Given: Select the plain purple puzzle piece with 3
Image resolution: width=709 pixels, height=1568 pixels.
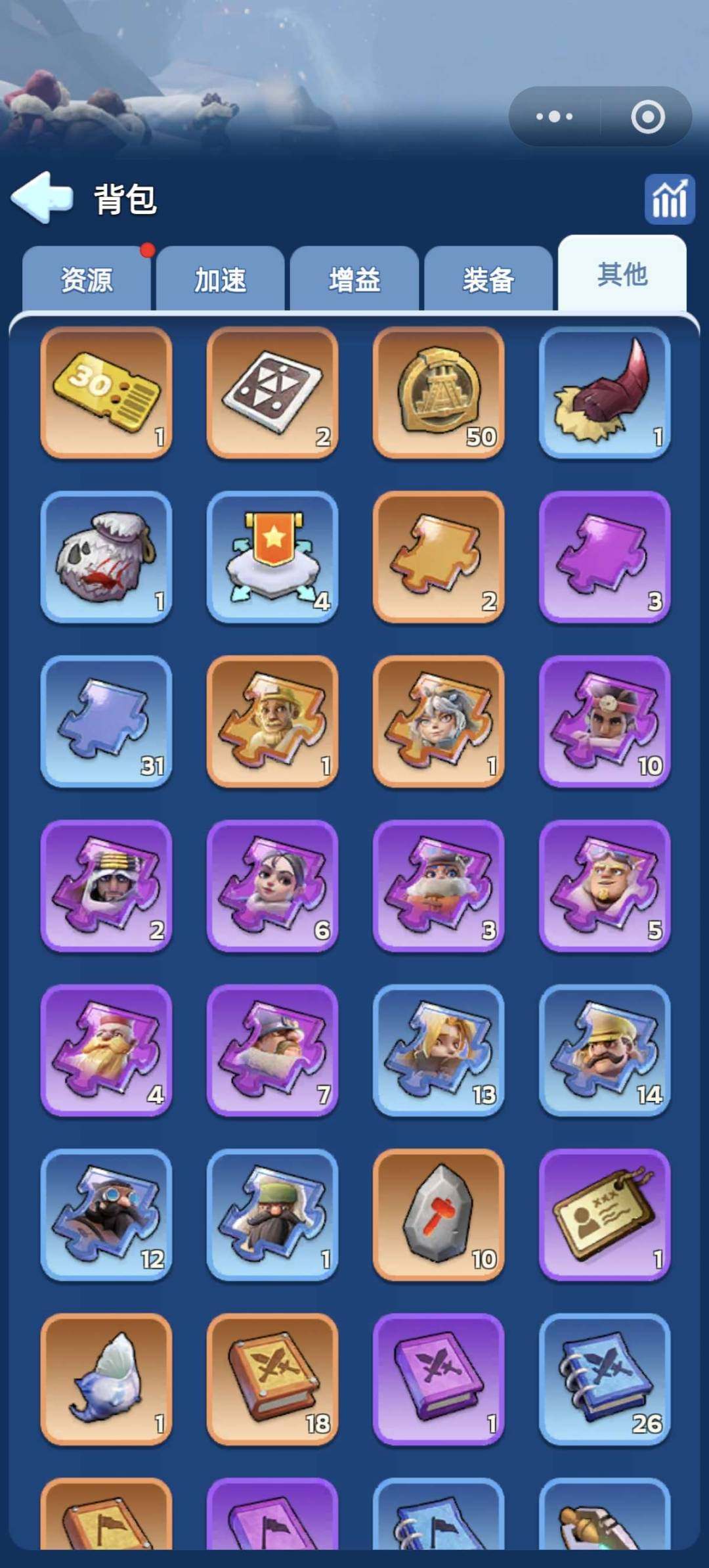Looking at the screenshot, I should click(605, 557).
